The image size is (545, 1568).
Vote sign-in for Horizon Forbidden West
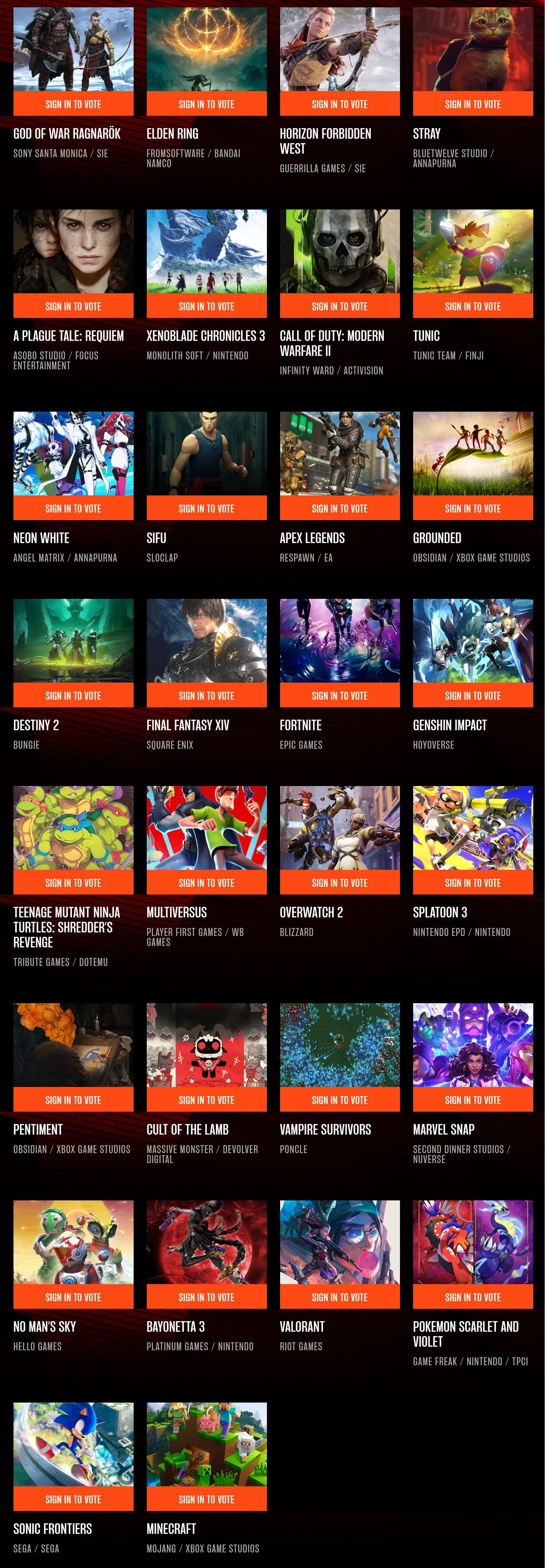[339, 104]
